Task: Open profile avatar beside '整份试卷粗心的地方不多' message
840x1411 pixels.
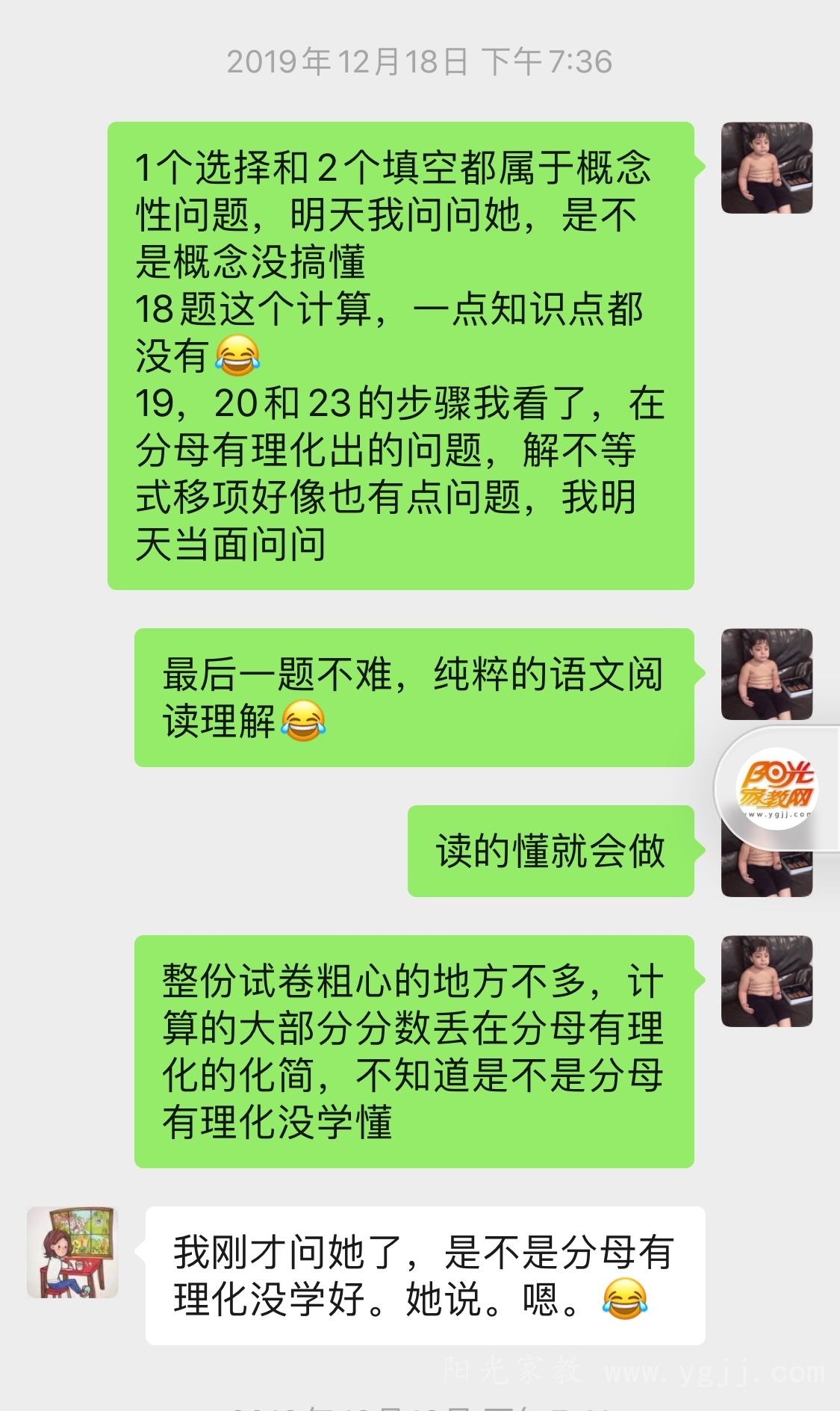Action: 766,981
